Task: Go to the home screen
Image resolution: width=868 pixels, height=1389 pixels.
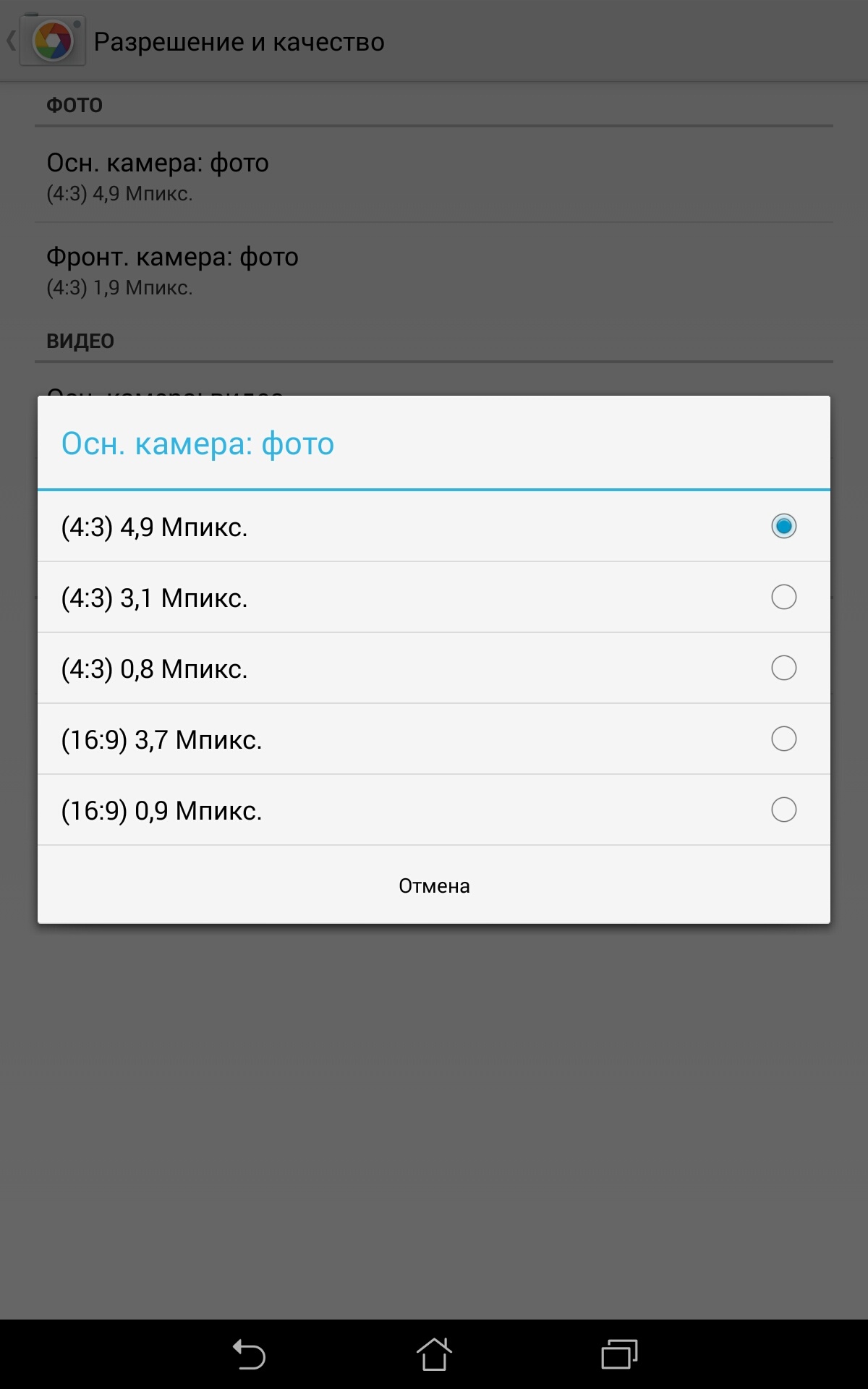Action: point(434,1354)
